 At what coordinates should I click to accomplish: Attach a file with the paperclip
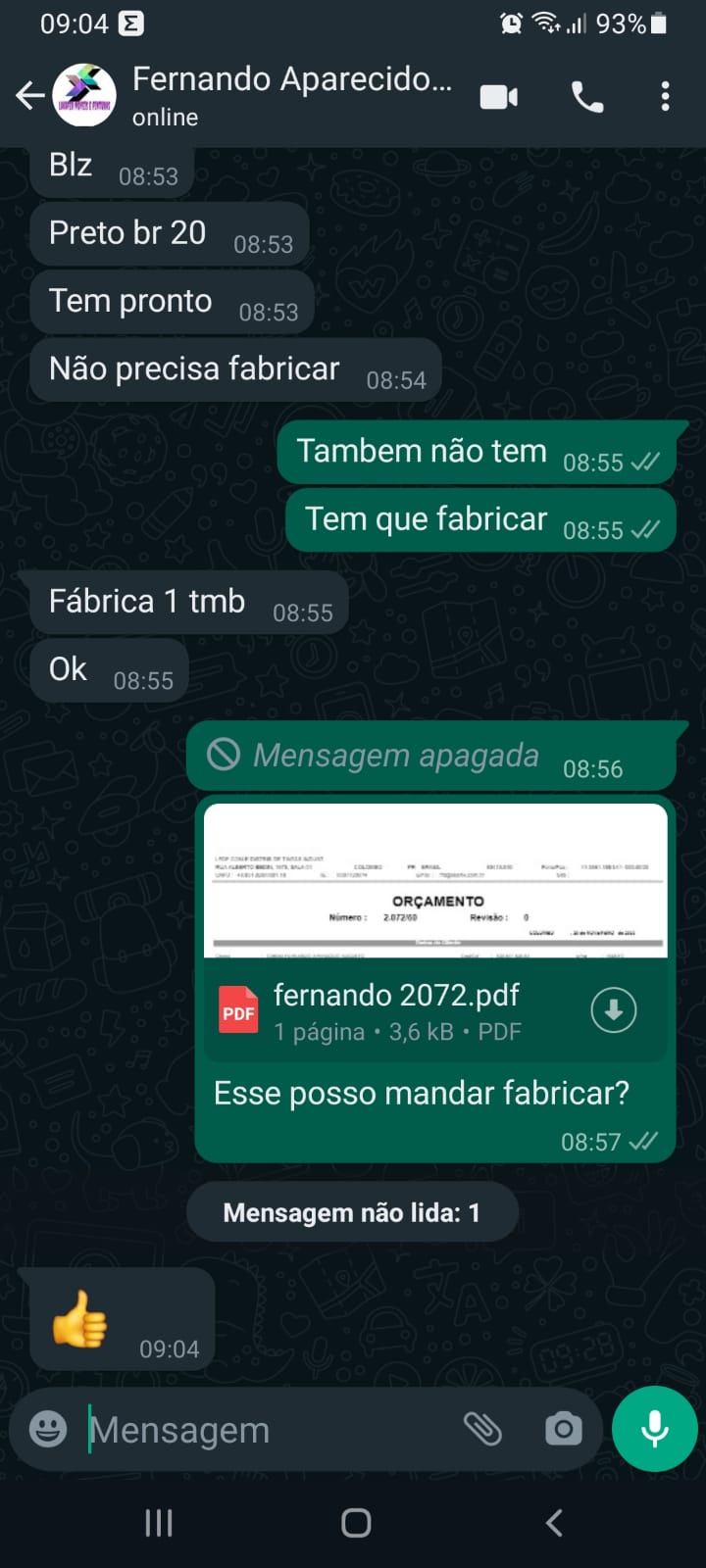pyautogui.click(x=482, y=1429)
